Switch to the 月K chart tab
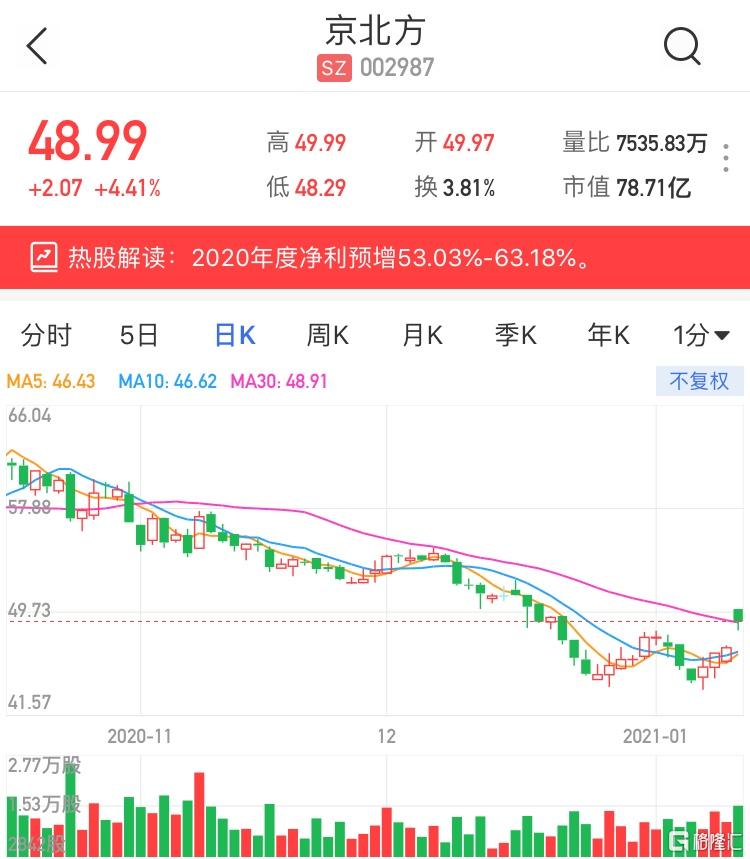The image size is (750, 859). 421,336
